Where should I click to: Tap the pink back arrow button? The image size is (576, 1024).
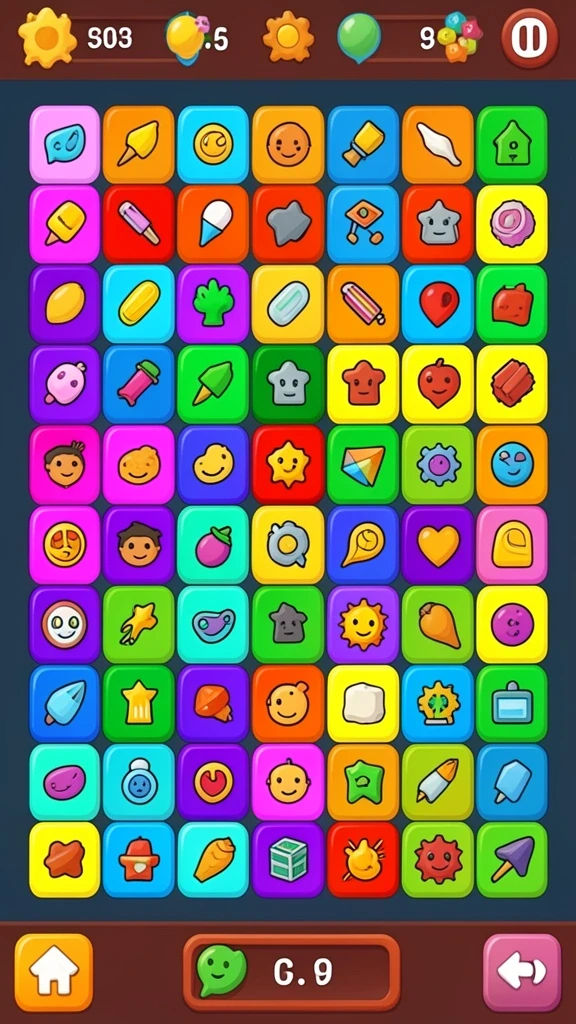point(522,972)
